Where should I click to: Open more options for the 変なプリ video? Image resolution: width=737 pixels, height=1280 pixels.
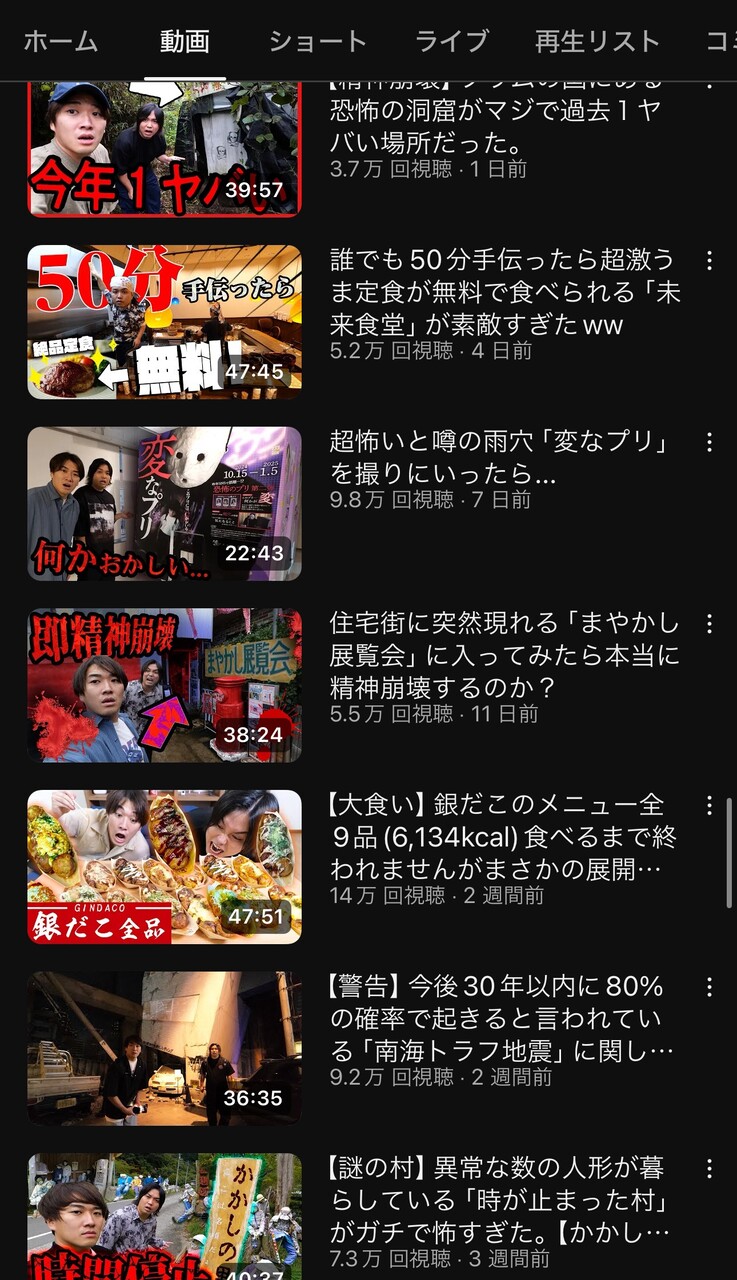(x=709, y=442)
